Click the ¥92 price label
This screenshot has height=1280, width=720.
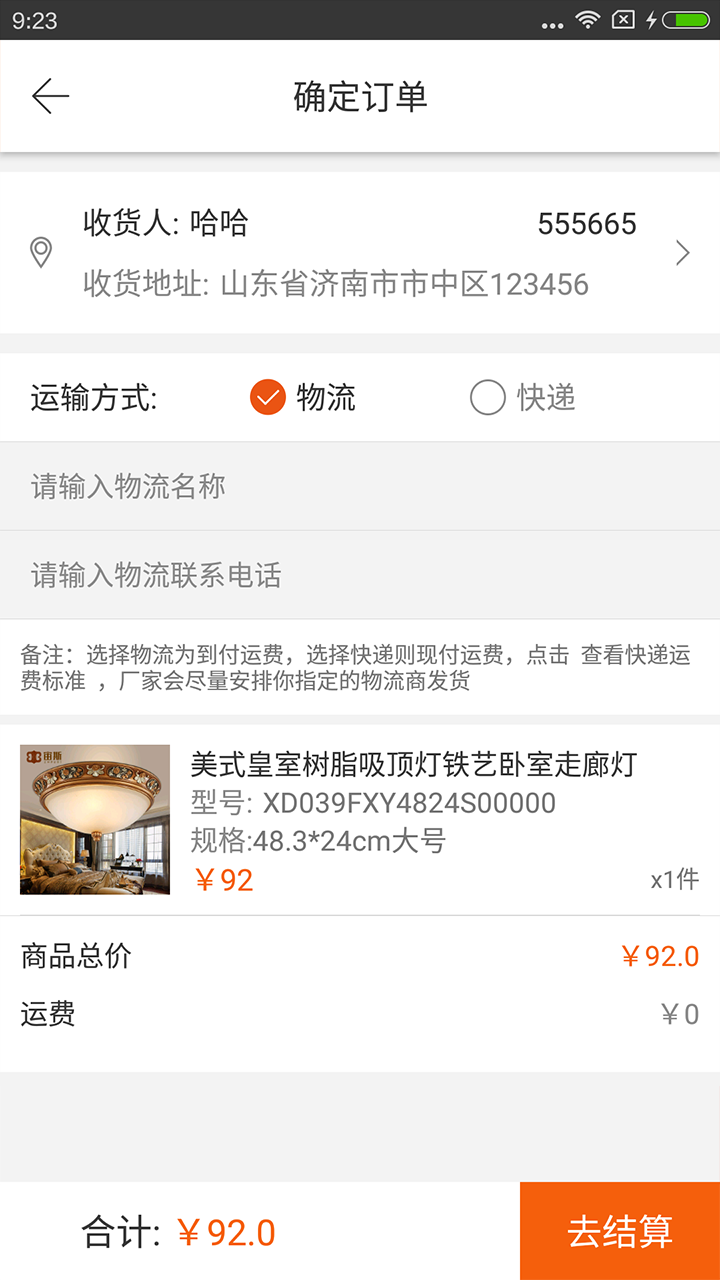224,878
